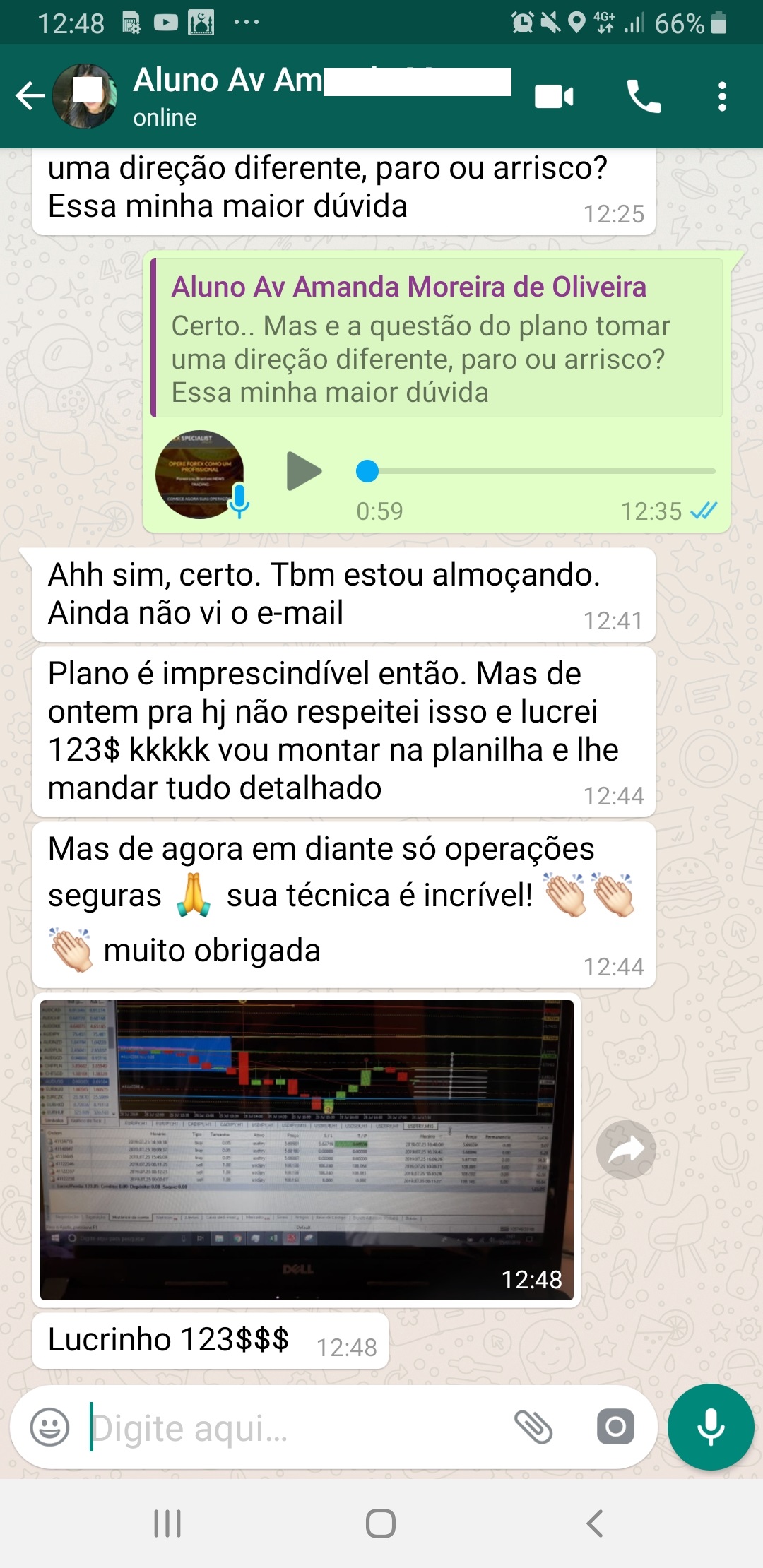Image resolution: width=763 pixels, height=1568 pixels.
Task: Record a voice message with the microphone
Action: pos(711,1427)
